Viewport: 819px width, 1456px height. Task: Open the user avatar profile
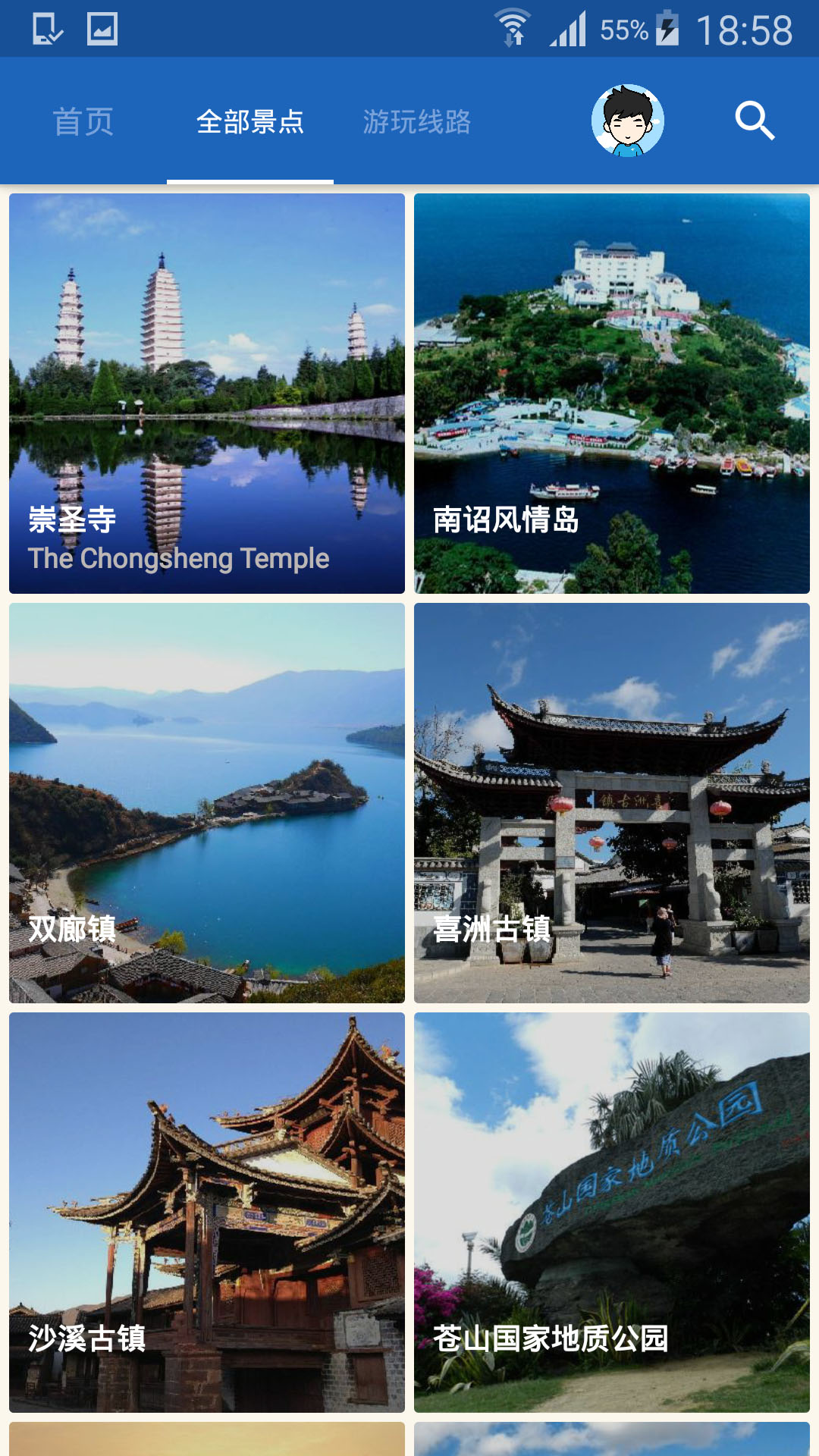(628, 121)
